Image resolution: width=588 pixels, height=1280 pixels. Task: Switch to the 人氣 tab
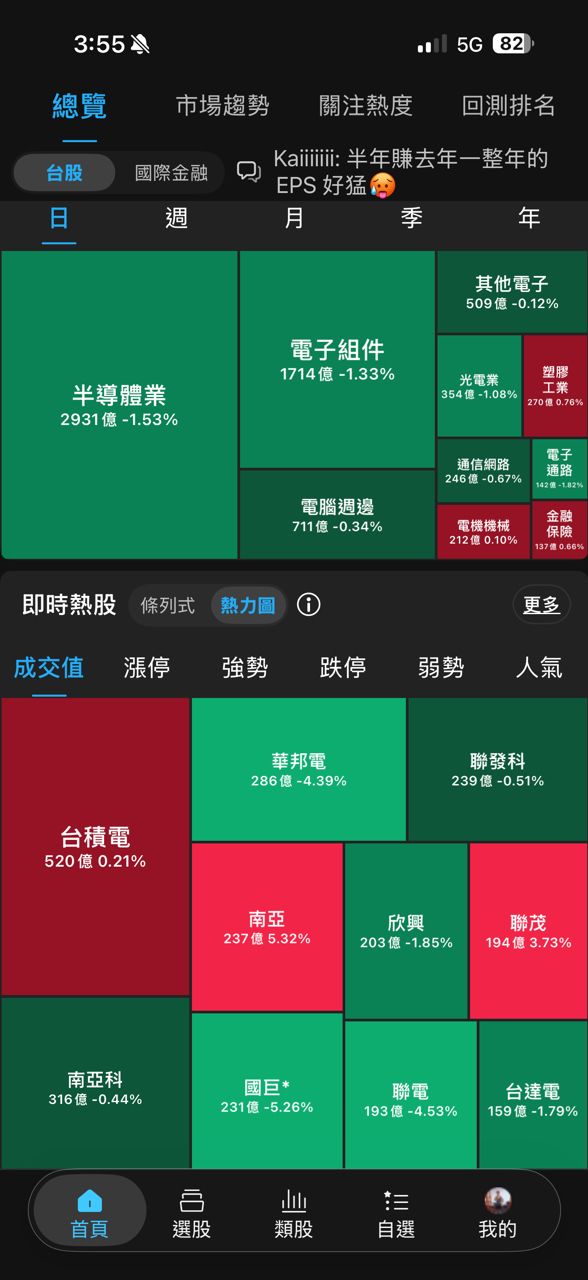pyautogui.click(x=539, y=668)
